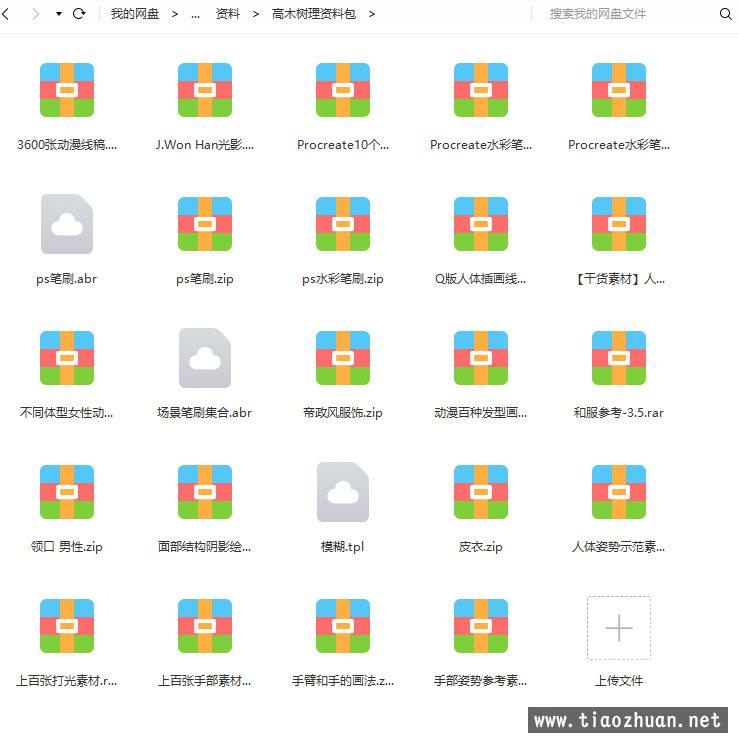Open 和服参考-3.5.rar archive
The width and height of the screenshot is (738, 740).
pos(619,359)
